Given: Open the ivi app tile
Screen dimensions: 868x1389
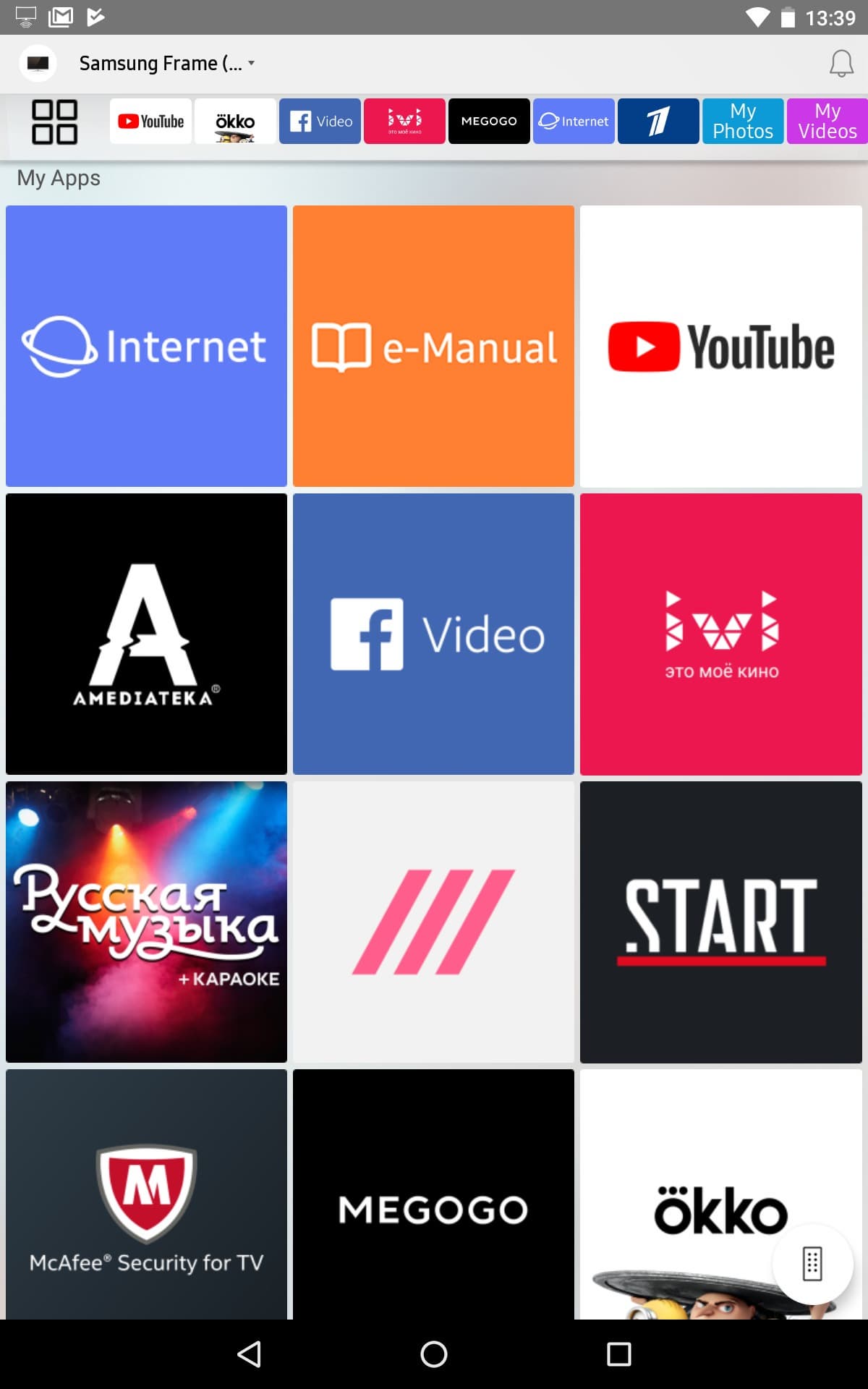Looking at the screenshot, I should [x=720, y=634].
